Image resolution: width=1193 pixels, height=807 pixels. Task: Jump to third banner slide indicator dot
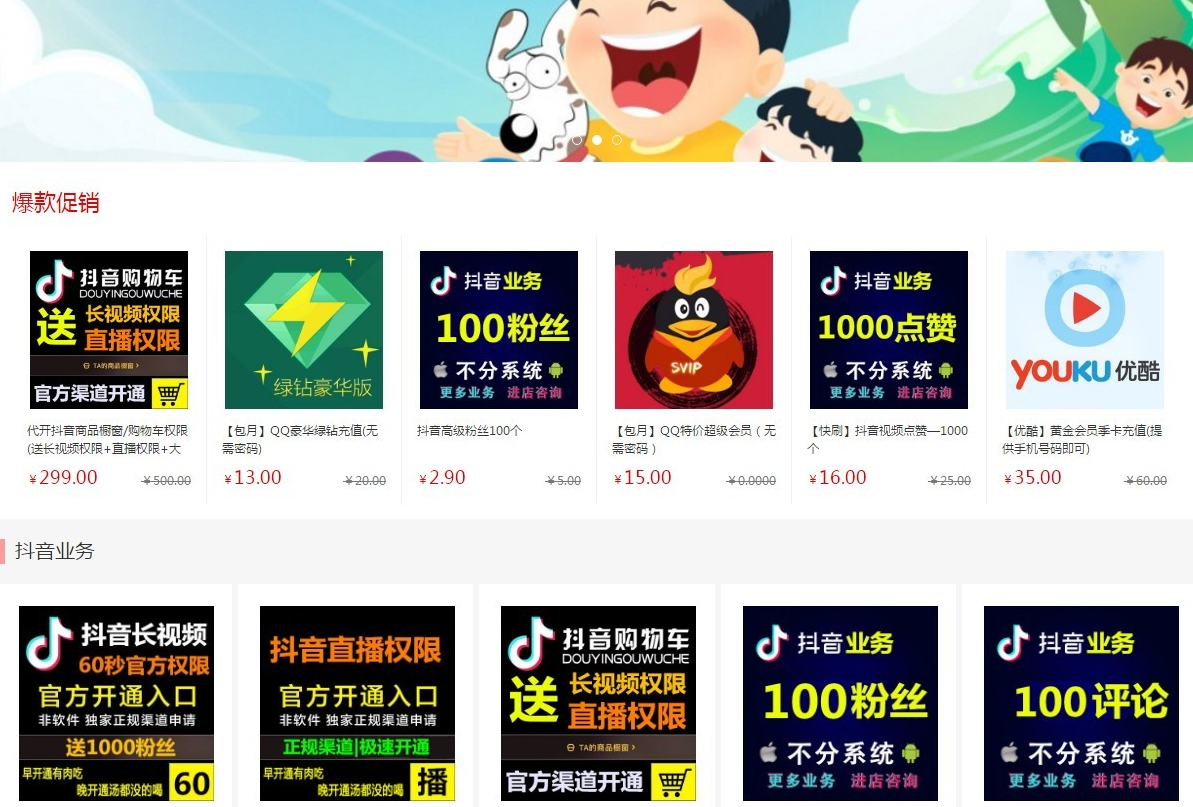click(617, 140)
